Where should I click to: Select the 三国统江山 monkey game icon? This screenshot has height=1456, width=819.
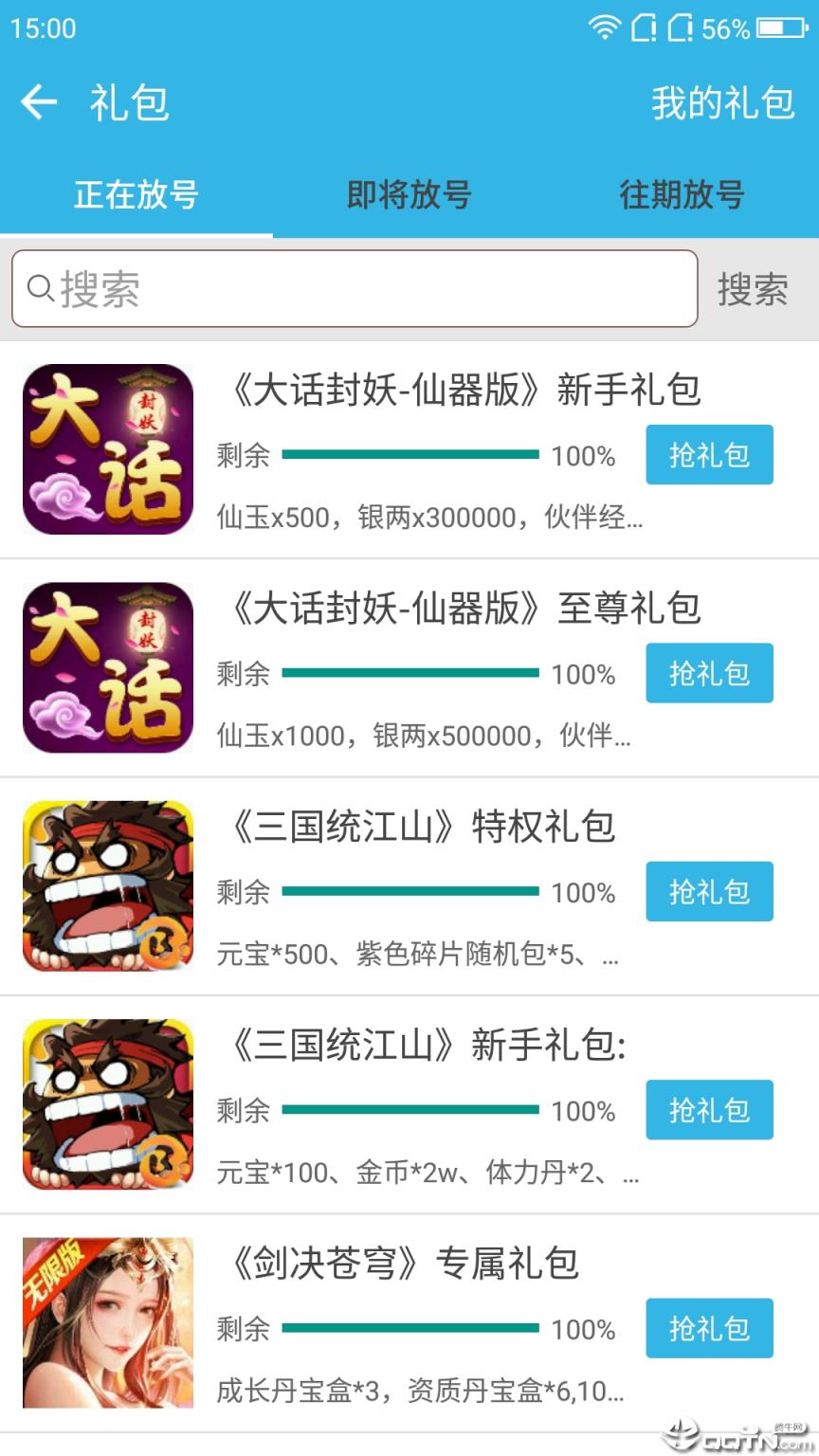[107, 886]
